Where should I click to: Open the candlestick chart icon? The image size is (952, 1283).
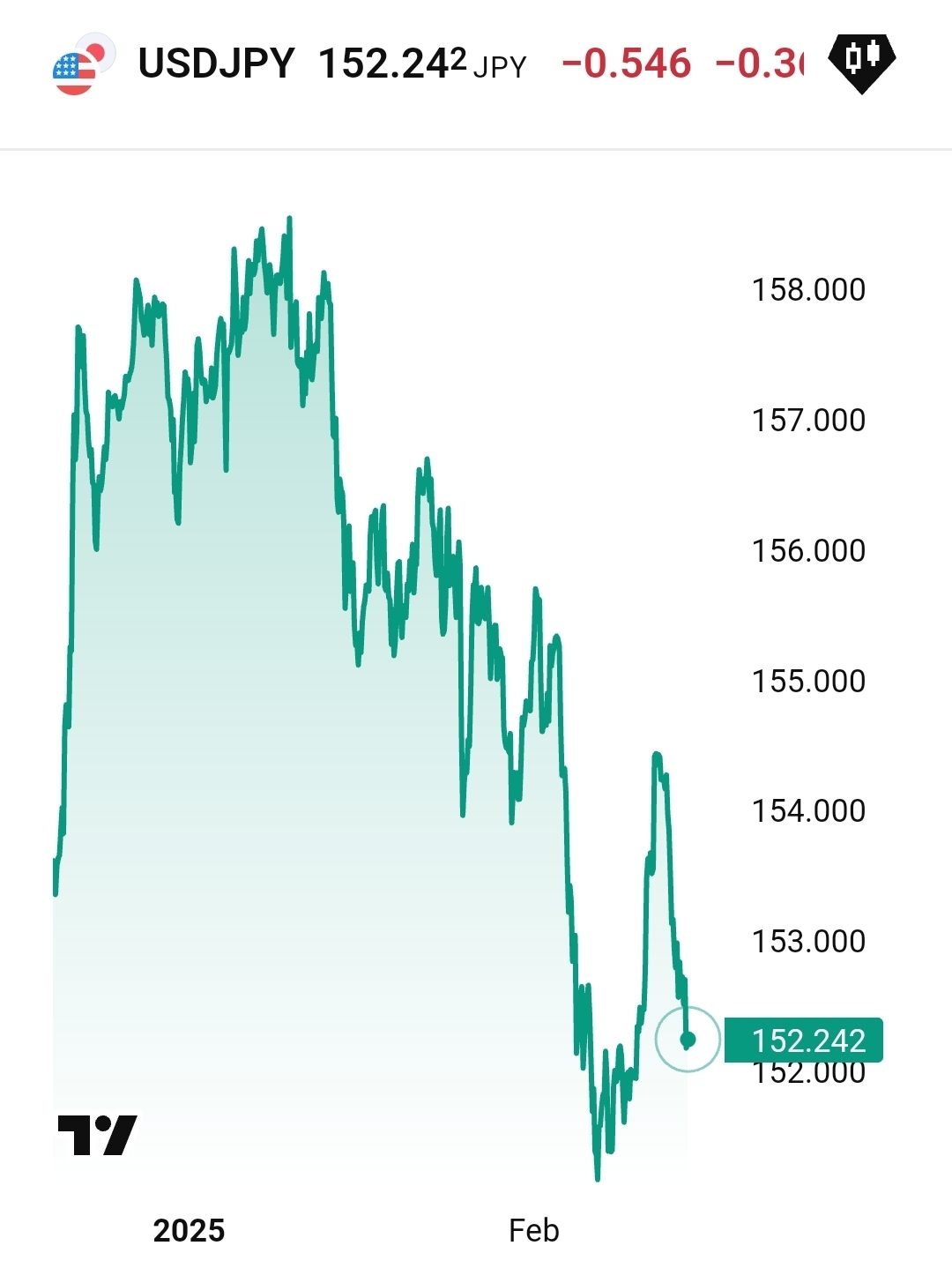coord(861,61)
